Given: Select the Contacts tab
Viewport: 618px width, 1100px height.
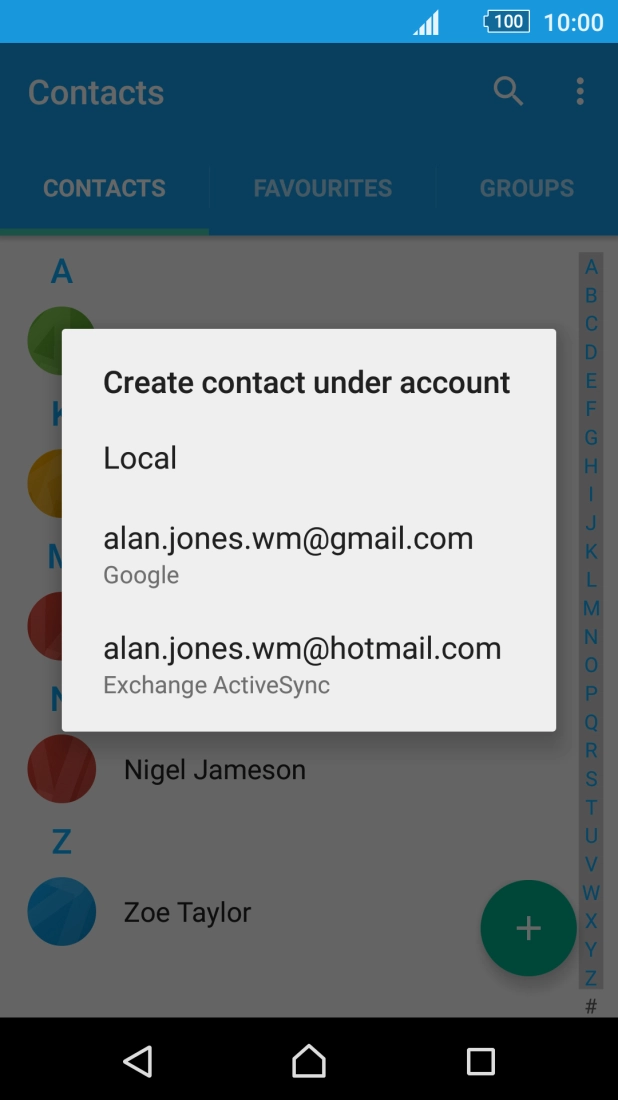Looking at the screenshot, I should point(105,188).
